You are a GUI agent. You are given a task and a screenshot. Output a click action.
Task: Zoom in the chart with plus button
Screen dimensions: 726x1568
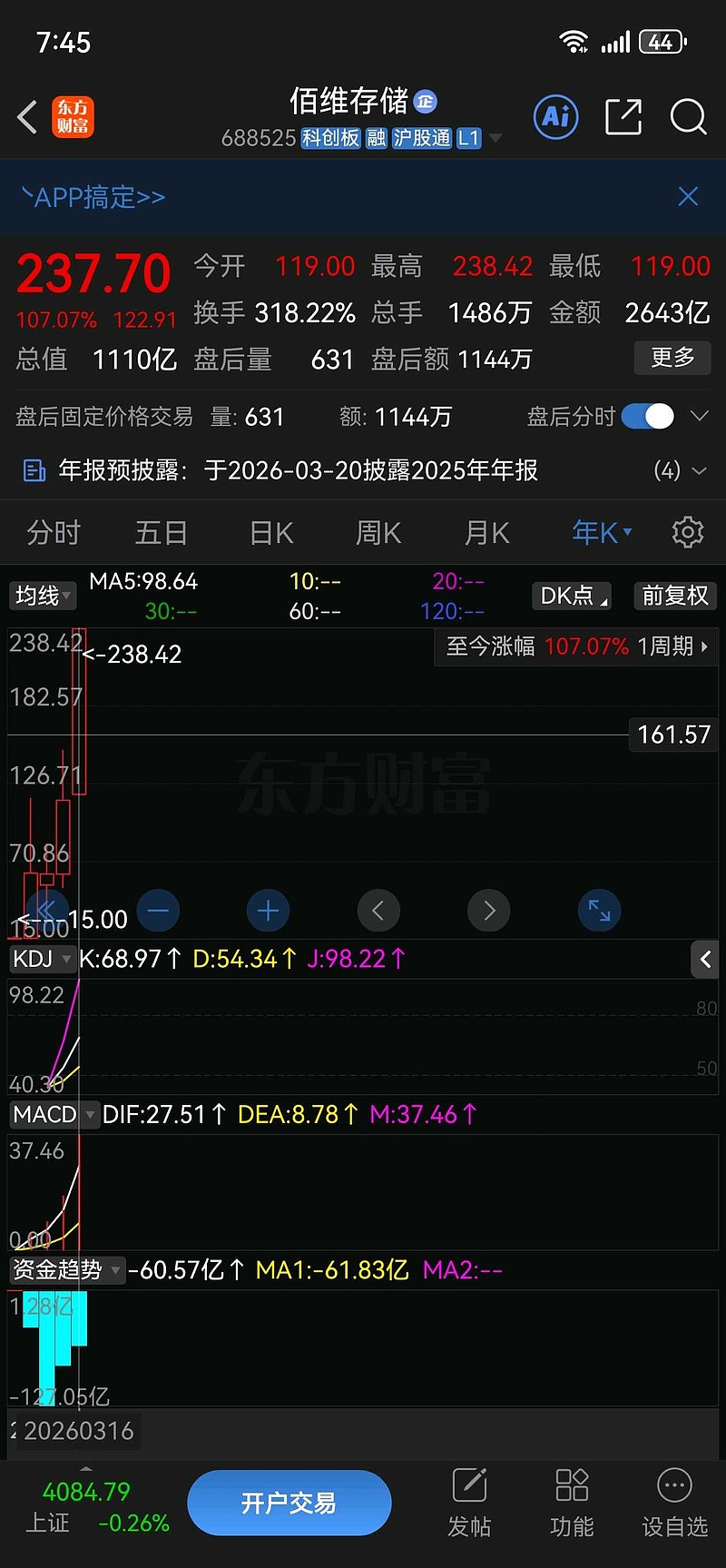coord(268,911)
